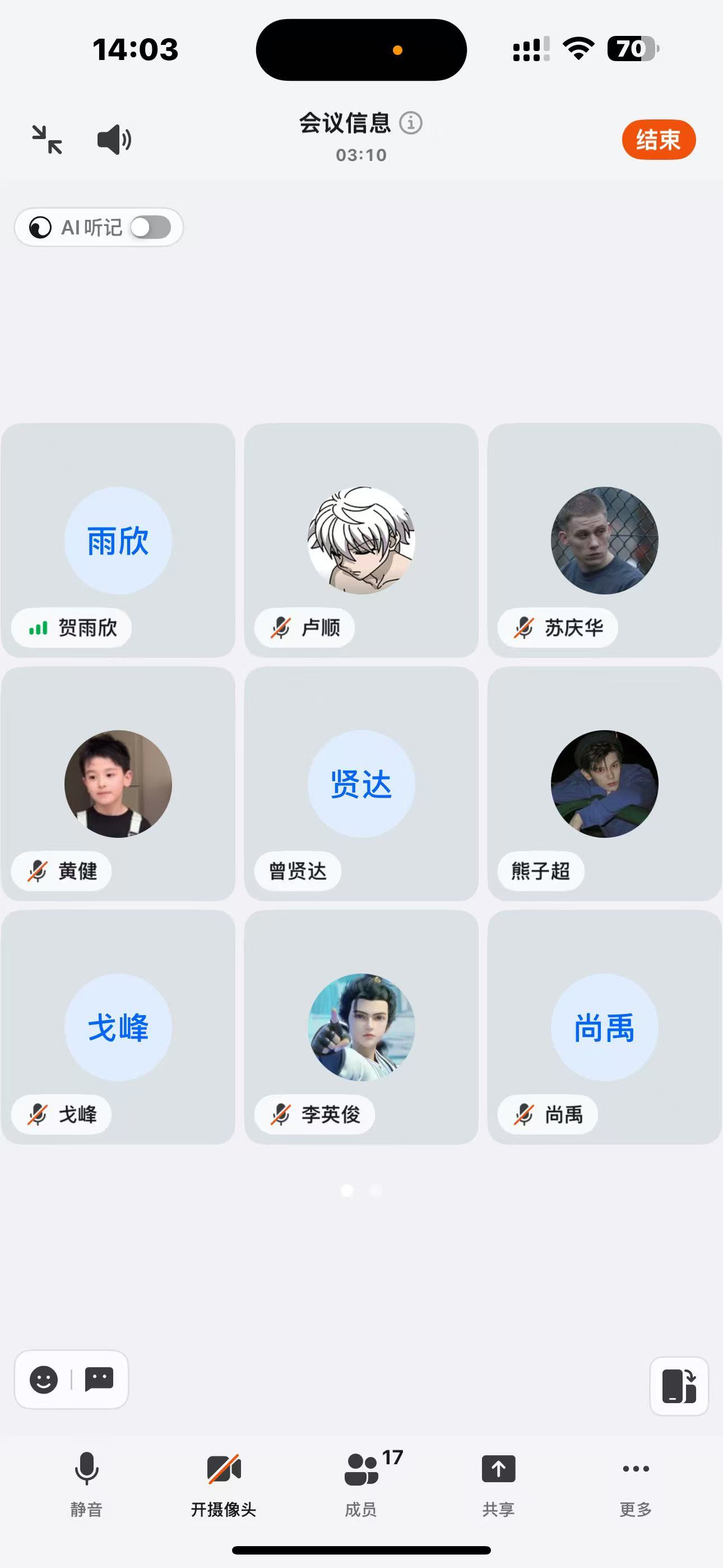Screen dimensions: 723x1568
Task: Select 尚禹's participant tile
Action: (604, 1027)
